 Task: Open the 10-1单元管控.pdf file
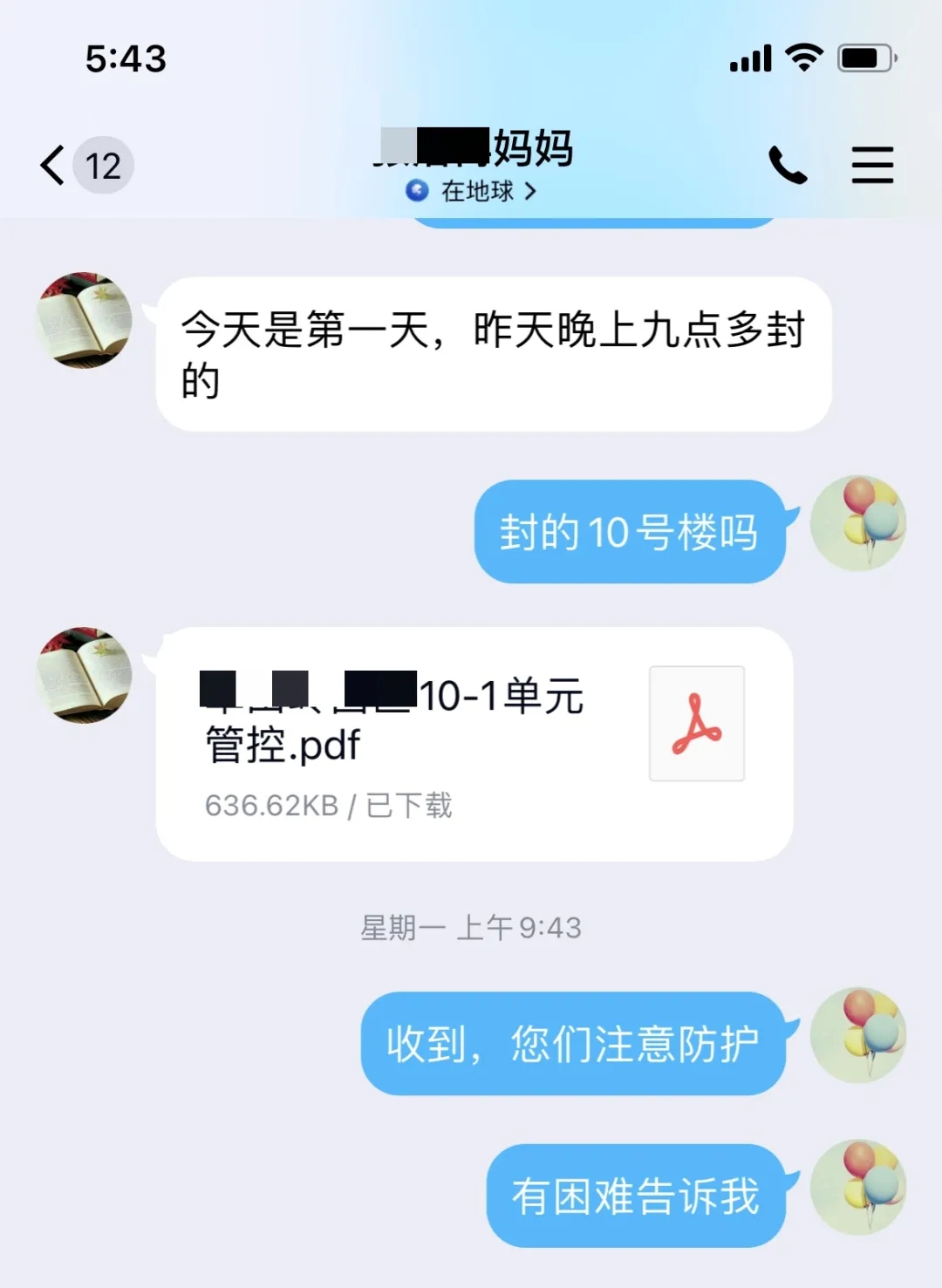tap(474, 743)
